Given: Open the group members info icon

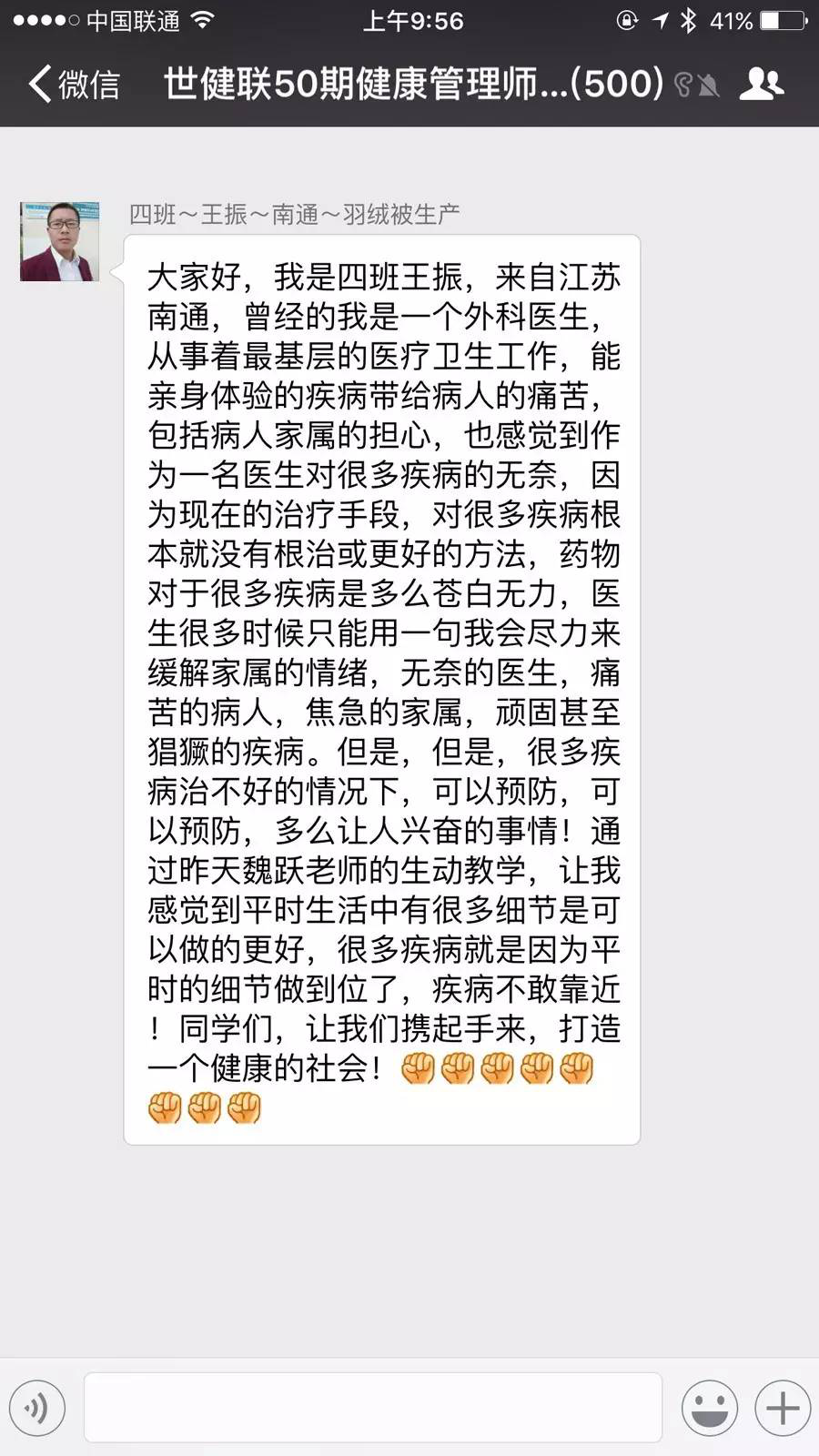Looking at the screenshot, I should pyautogui.click(x=761, y=84).
